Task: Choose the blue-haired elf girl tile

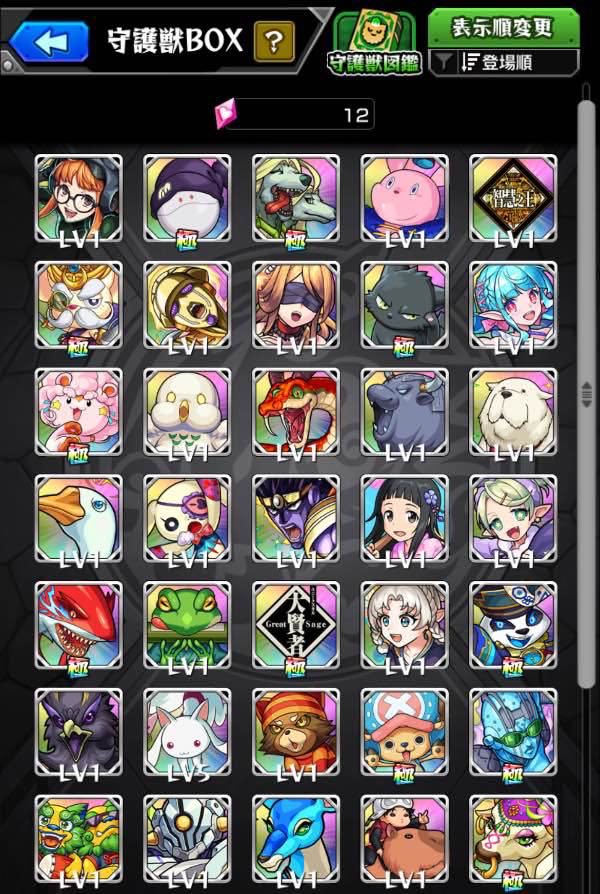Action: pos(513,305)
